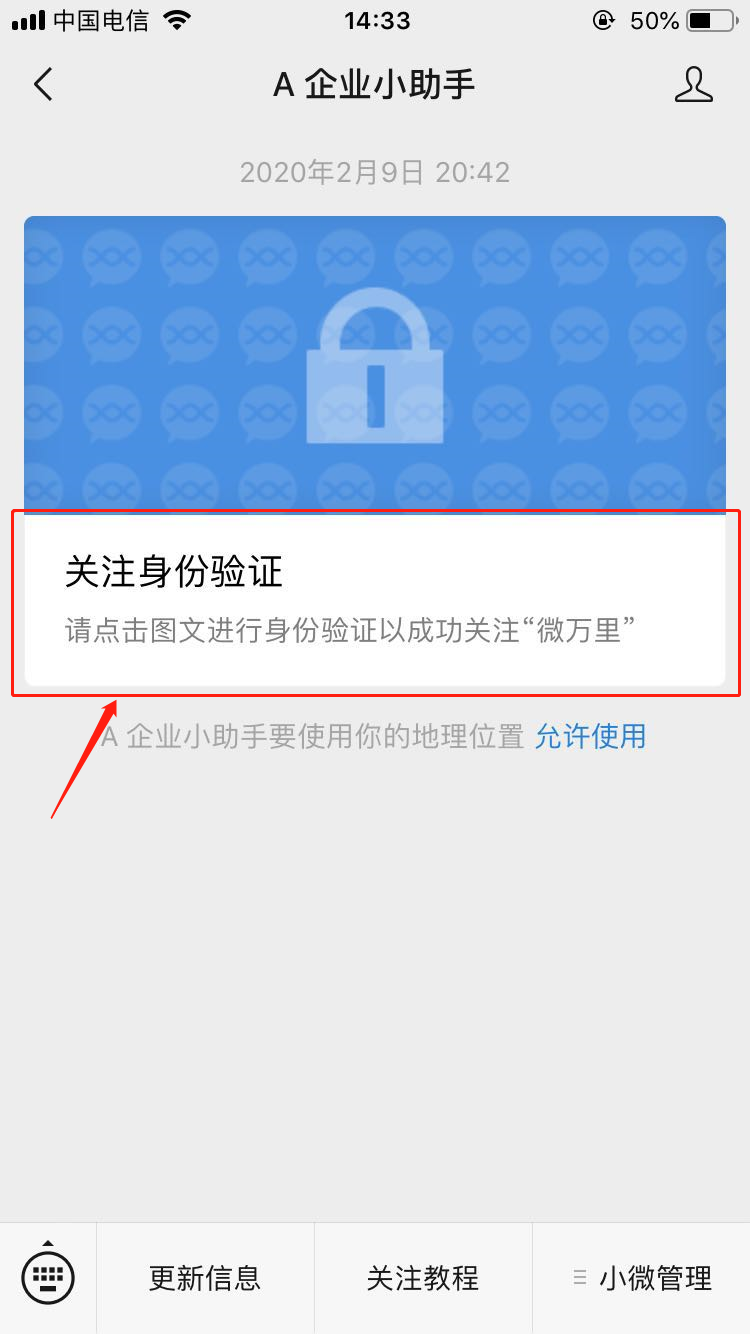Tap 允许使用 to allow location access
The width and height of the screenshot is (750, 1334).
click(590, 737)
